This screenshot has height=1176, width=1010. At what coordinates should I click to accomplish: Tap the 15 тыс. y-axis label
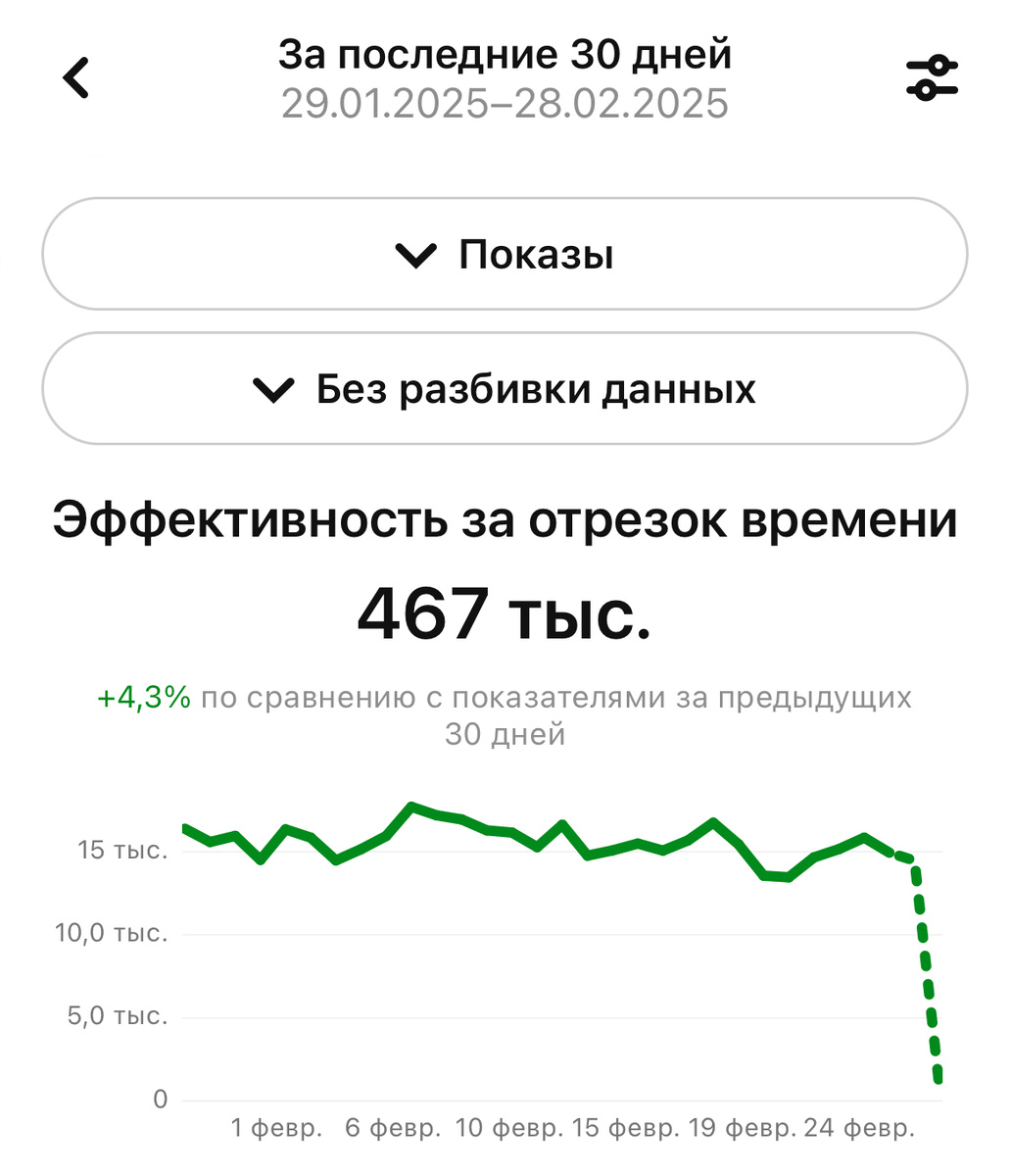coord(122,849)
